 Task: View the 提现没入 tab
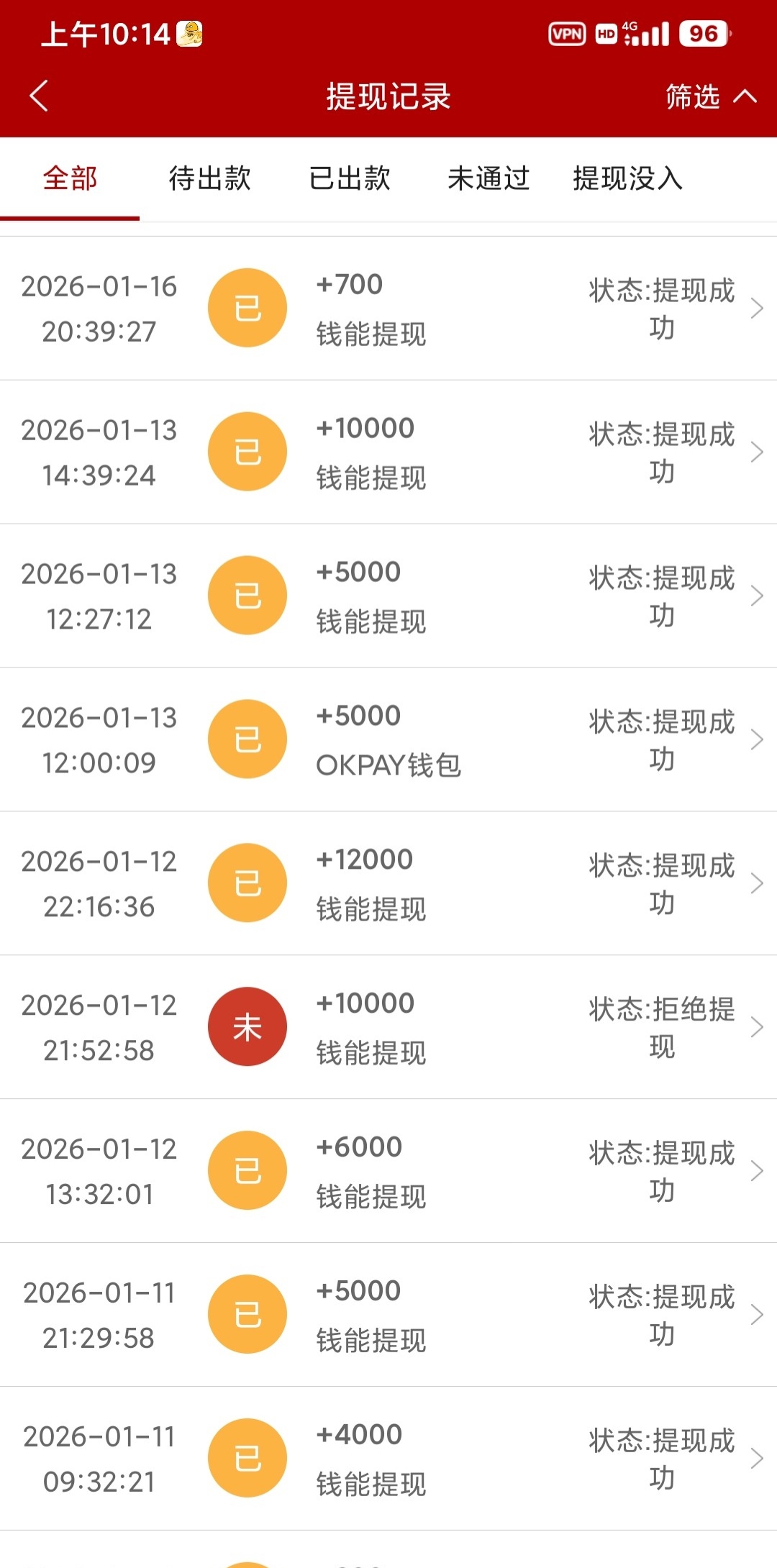[628, 178]
